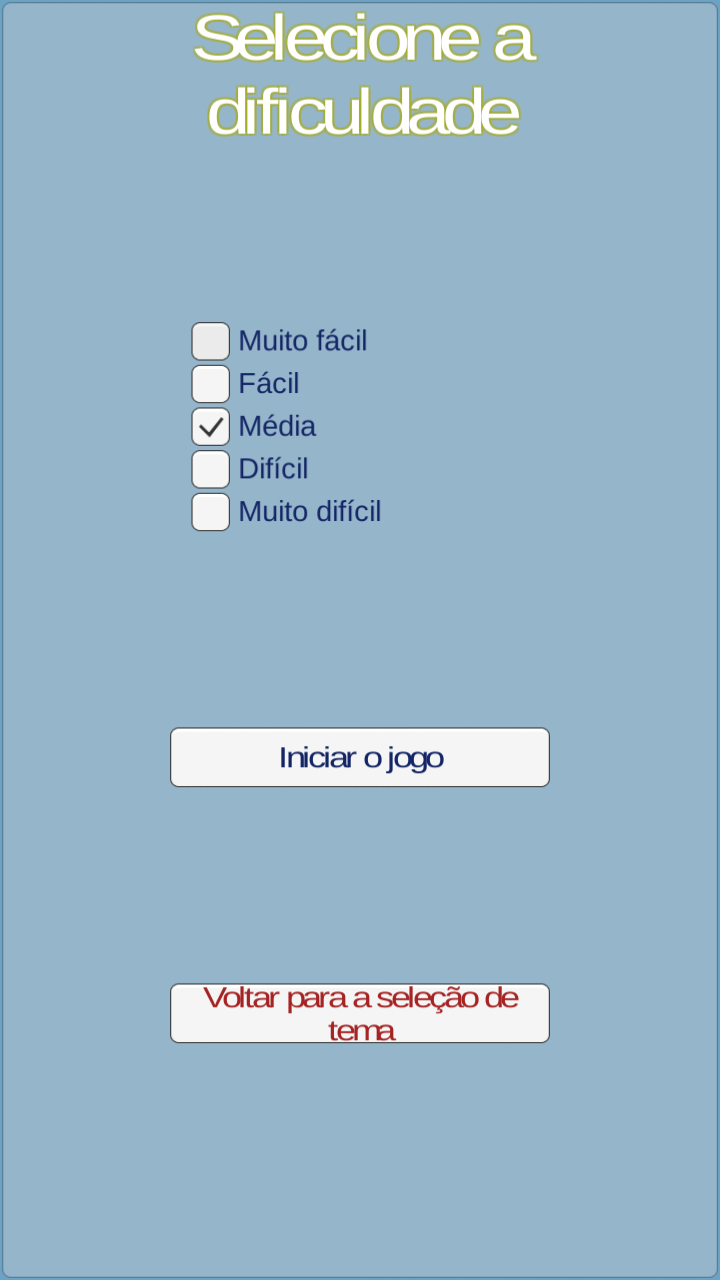Select the Muito fácil difficulty checkbox
The image size is (720, 1280).
[211, 341]
